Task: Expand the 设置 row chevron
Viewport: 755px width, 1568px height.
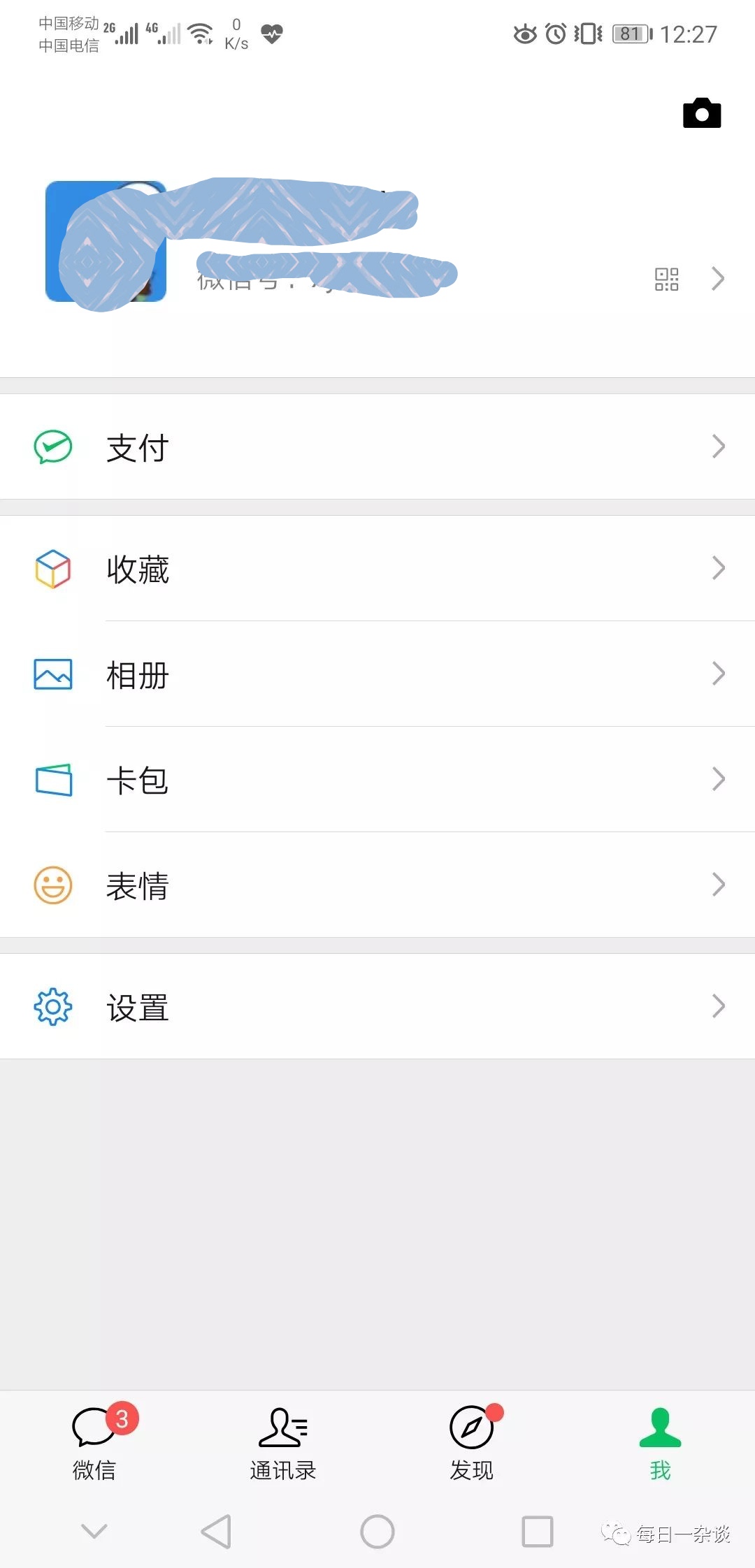Action: [718, 1006]
